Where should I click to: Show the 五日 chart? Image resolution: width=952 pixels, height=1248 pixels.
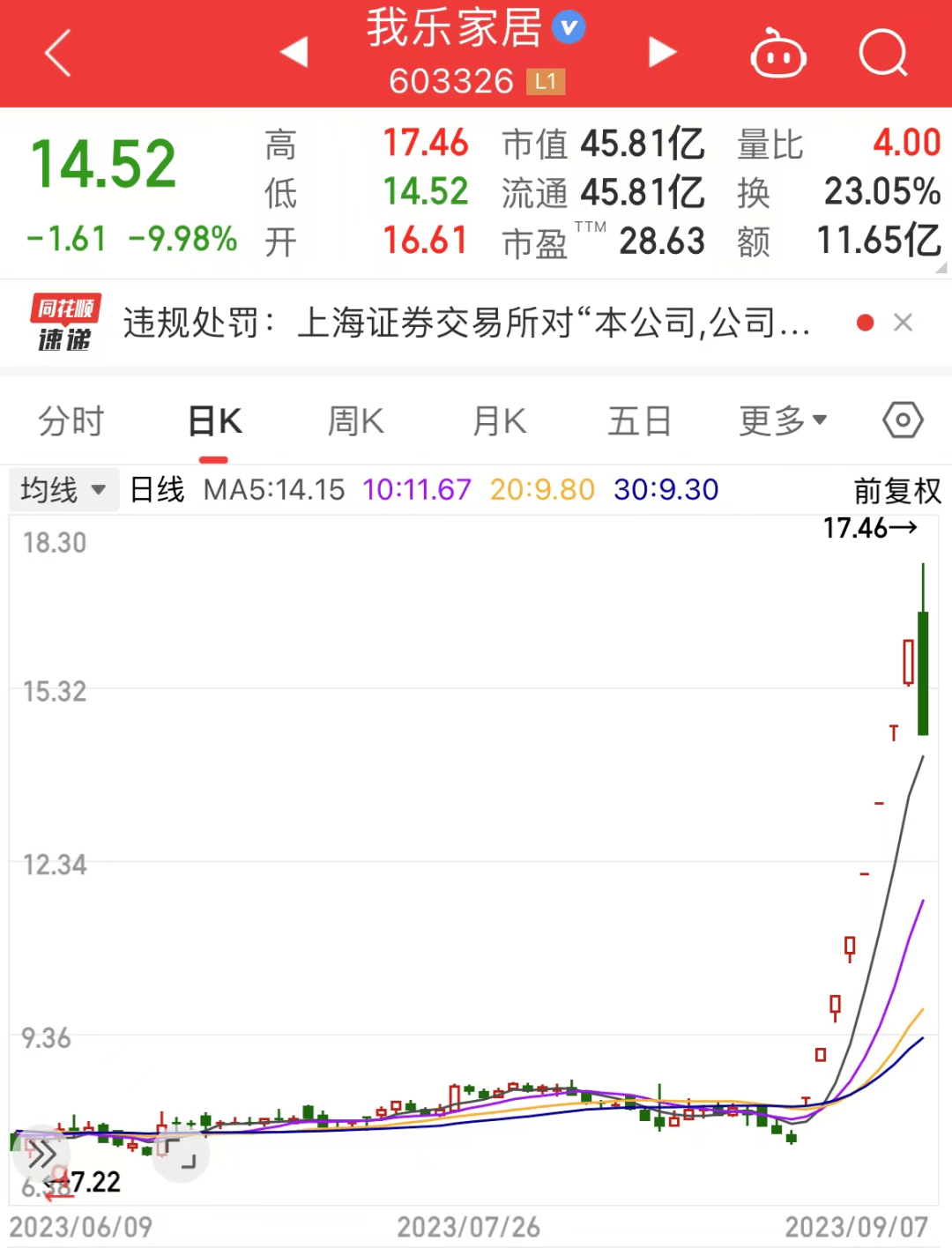[640, 421]
